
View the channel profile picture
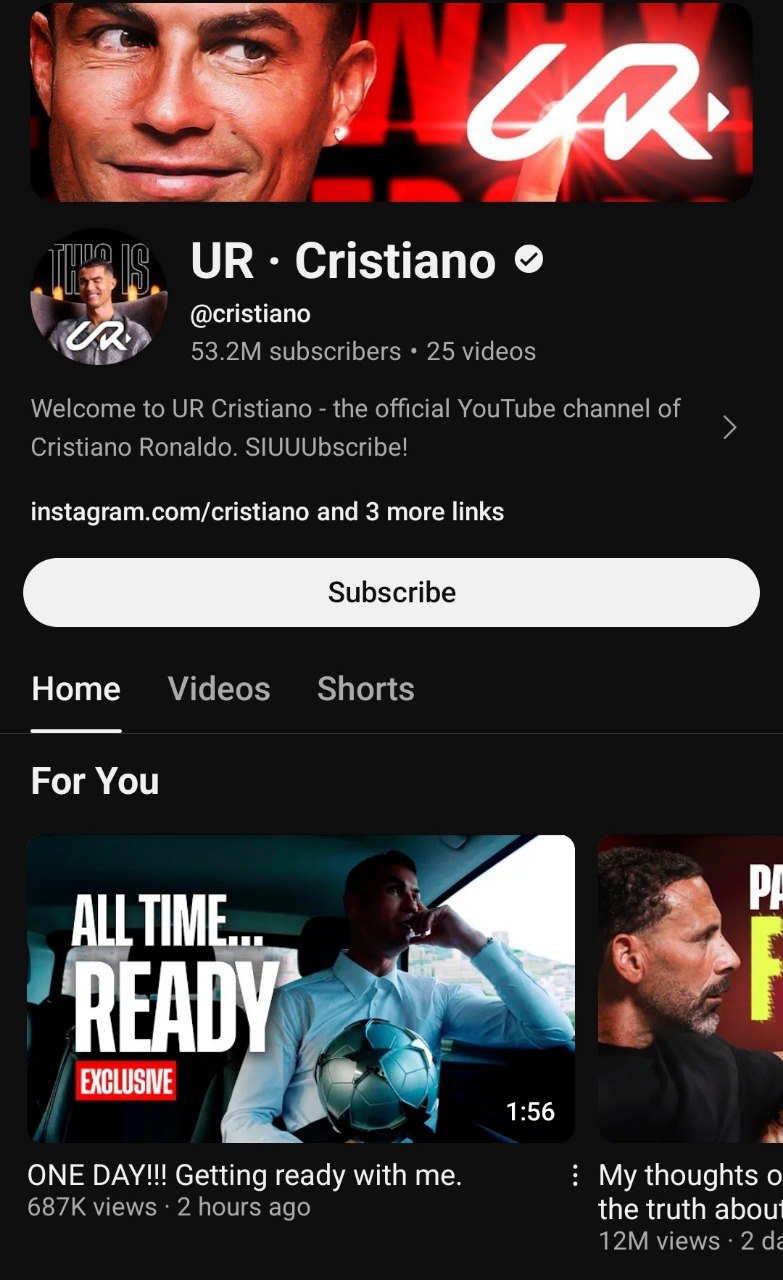pos(98,297)
